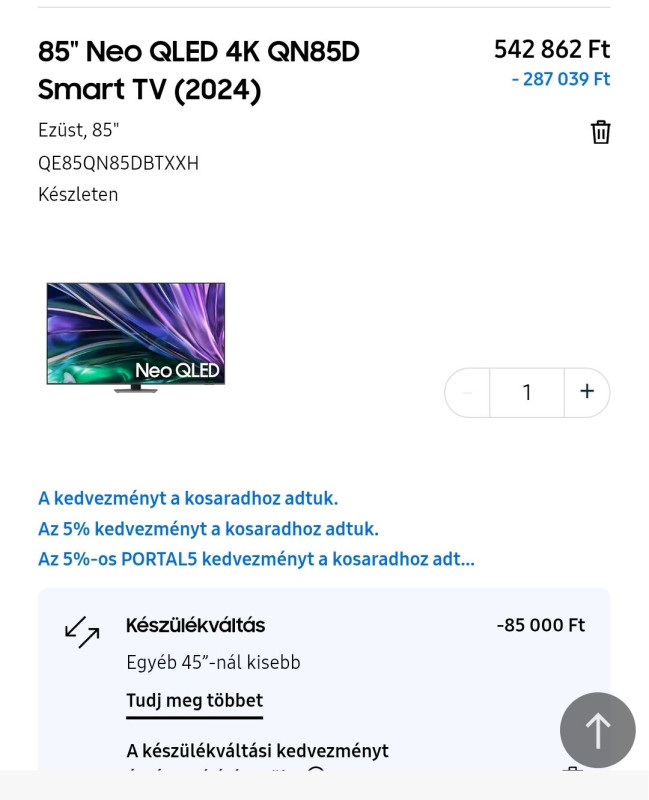Decrease quantity with the minus button
Screen dimensions: 649x800
coord(467,392)
